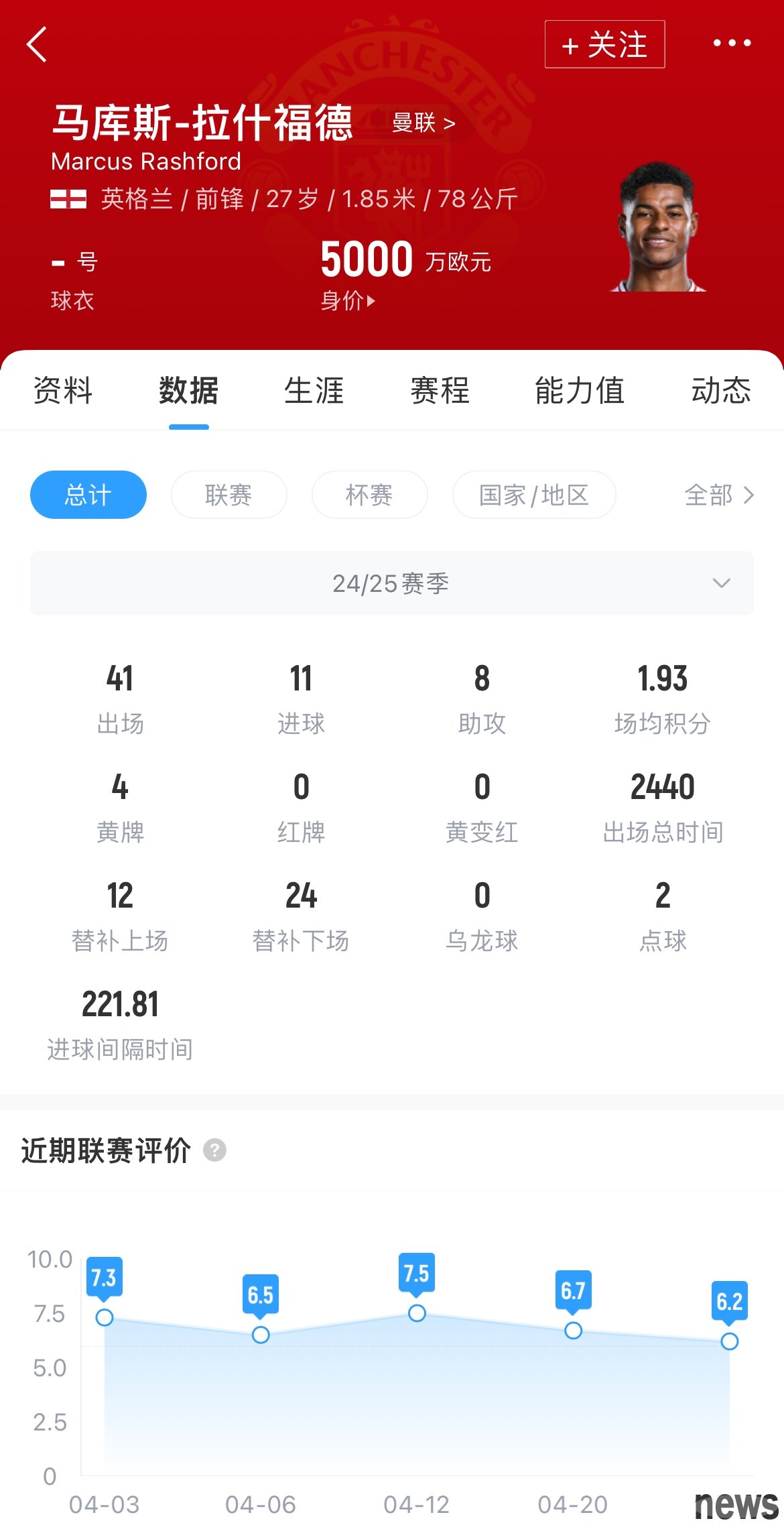Select the 总计 filter chip

point(88,495)
